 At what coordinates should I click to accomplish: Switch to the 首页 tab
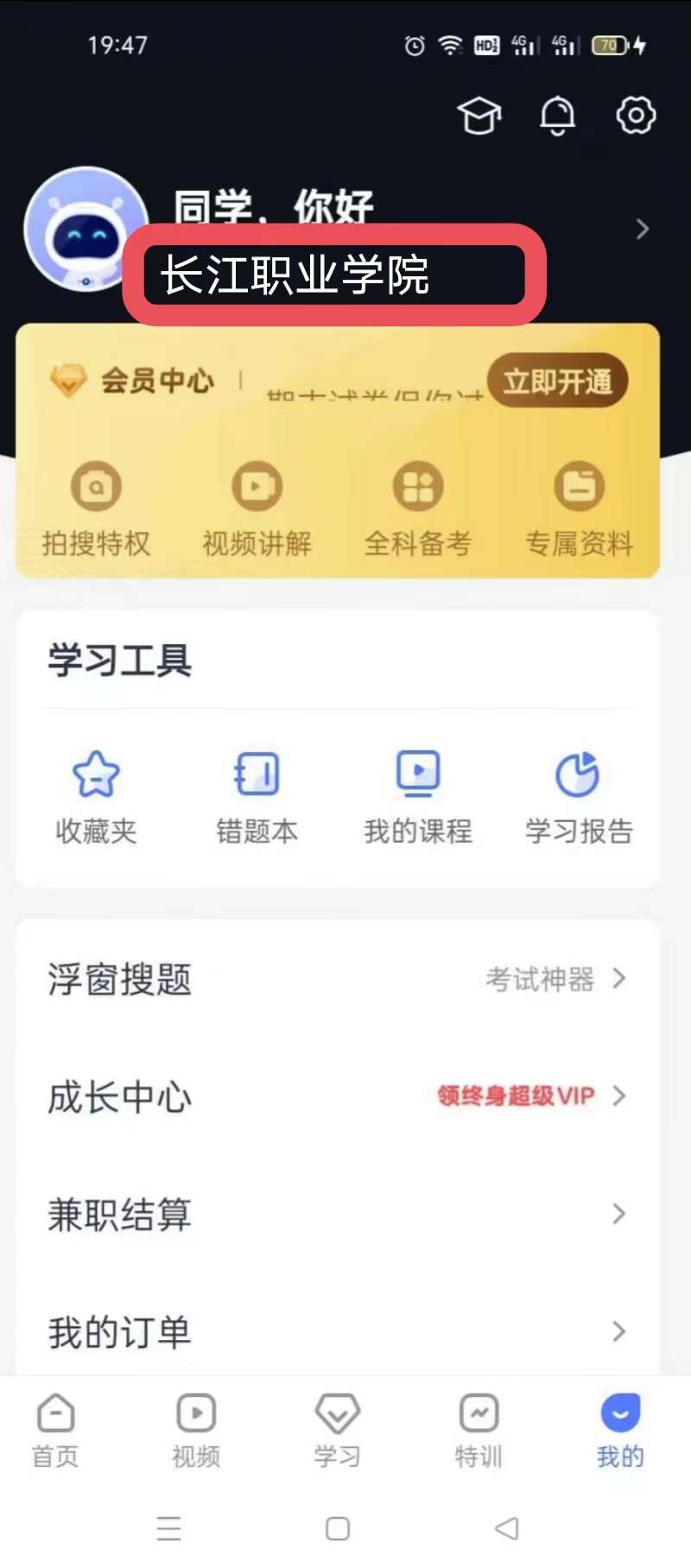[x=56, y=1431]
